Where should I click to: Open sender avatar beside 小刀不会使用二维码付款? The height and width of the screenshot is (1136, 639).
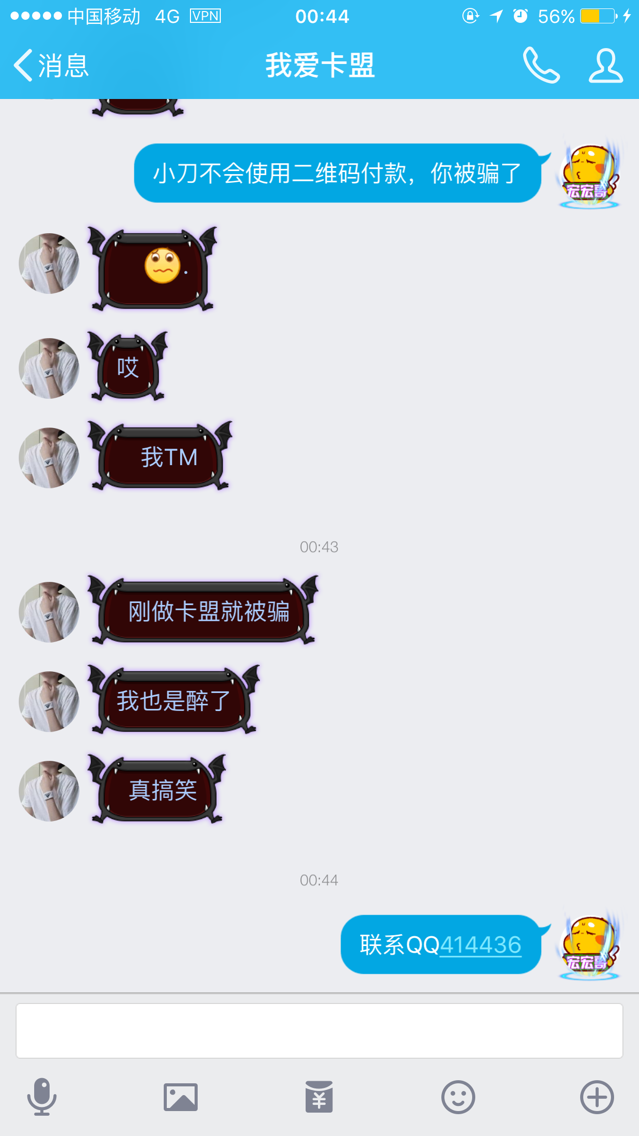coord(590,176)
